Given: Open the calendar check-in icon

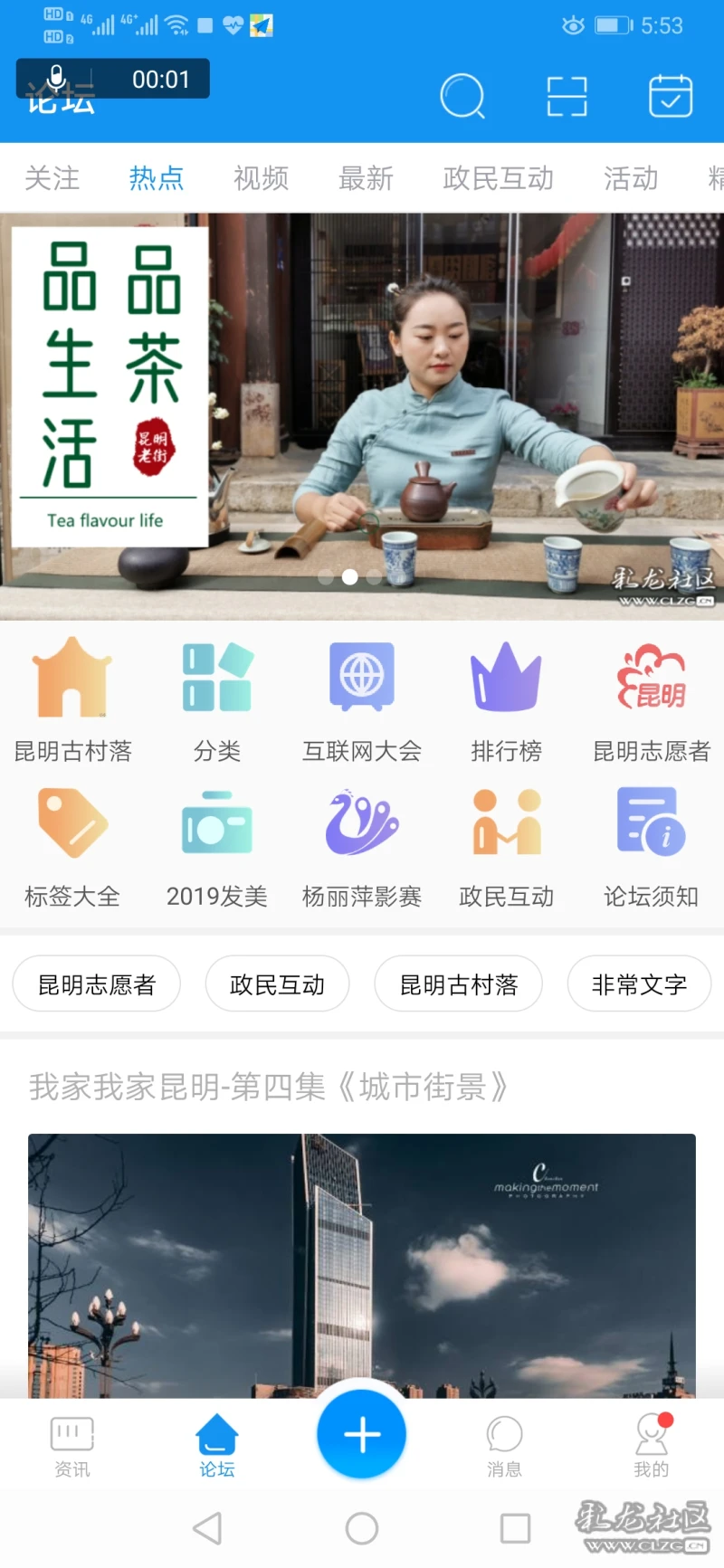Looking at the screenshot, I should pyautogui.click(x=671, y=96).
